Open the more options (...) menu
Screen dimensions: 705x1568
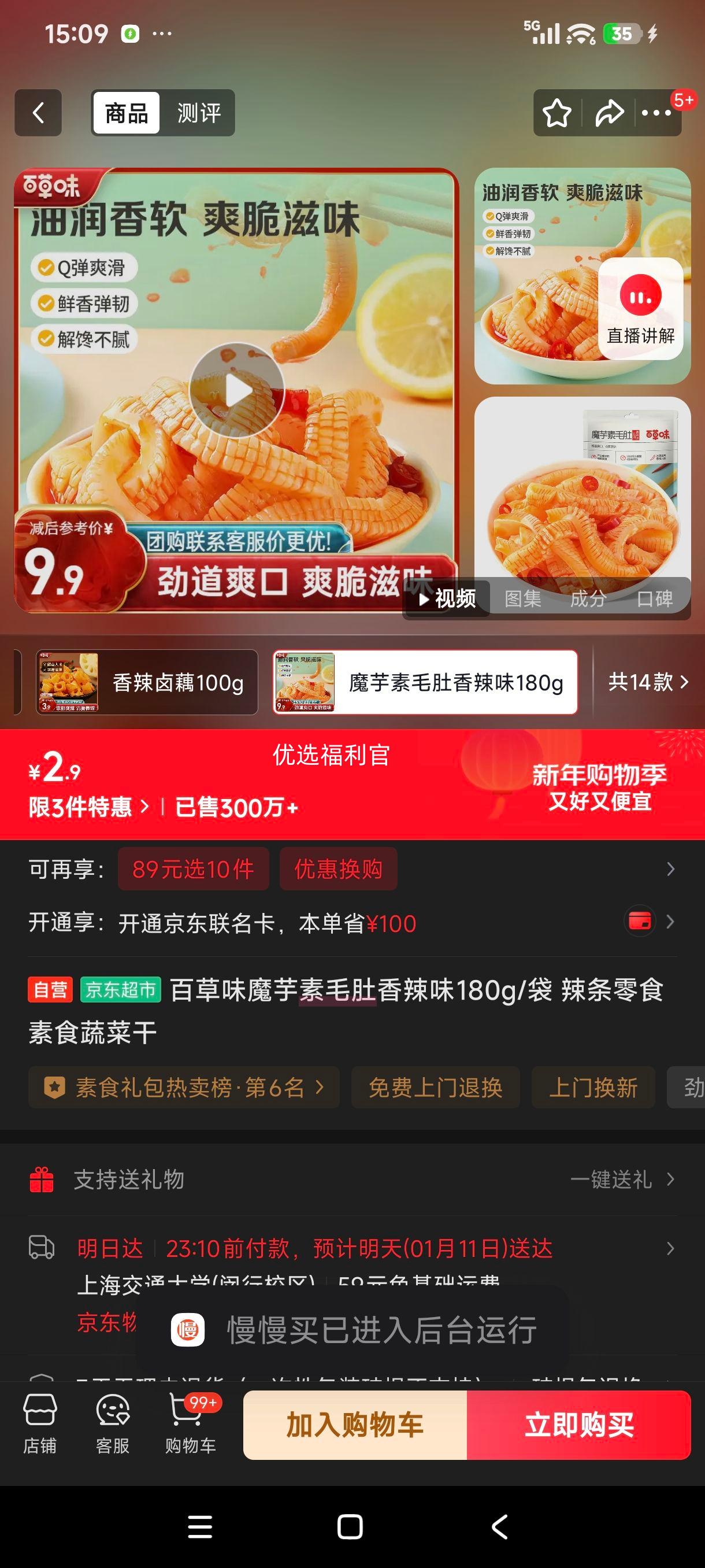(x=655, y=113)
